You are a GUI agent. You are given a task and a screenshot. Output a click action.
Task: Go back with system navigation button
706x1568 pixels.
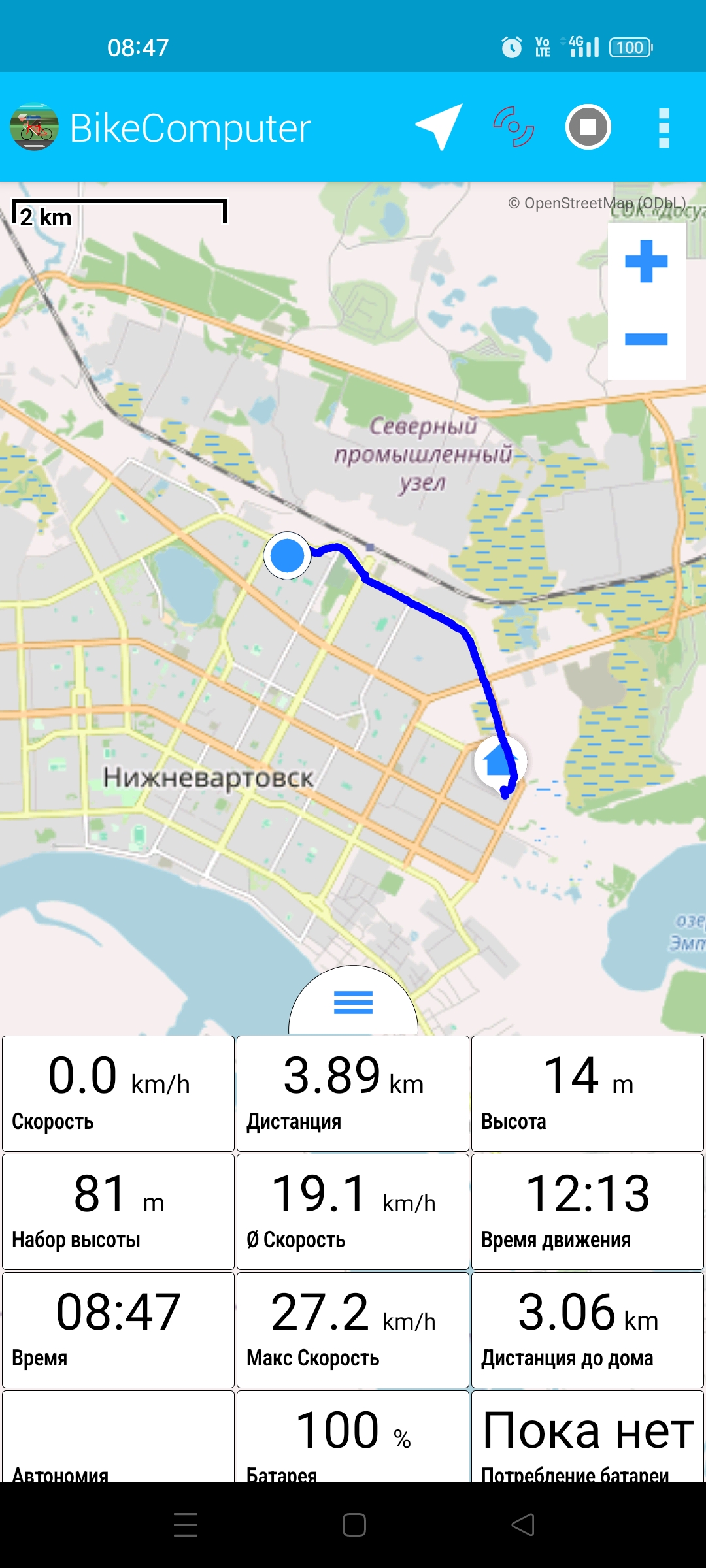click(x=523, y=1525)
